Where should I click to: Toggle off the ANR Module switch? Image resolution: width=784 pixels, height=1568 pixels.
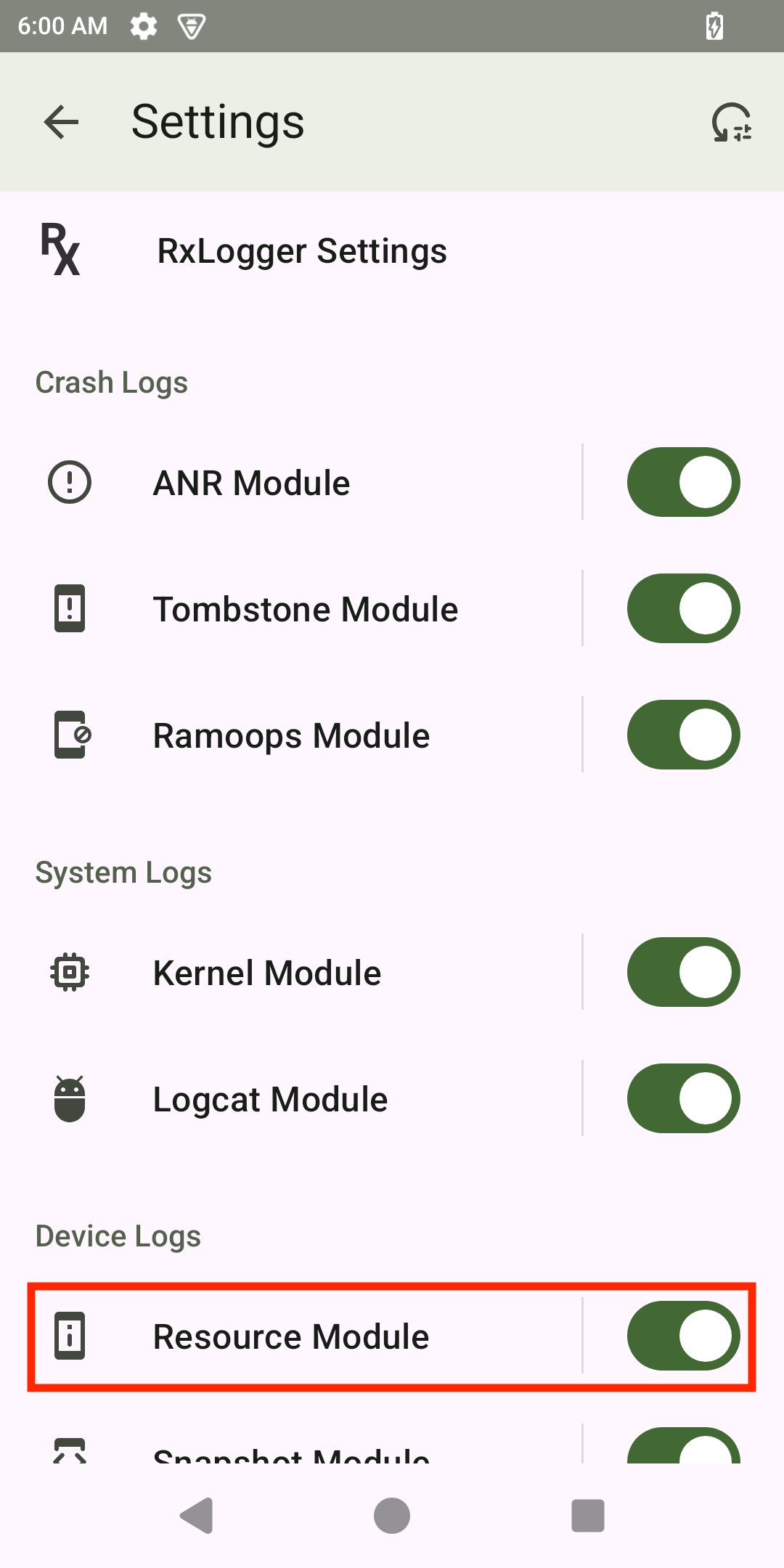pos(683,483)
